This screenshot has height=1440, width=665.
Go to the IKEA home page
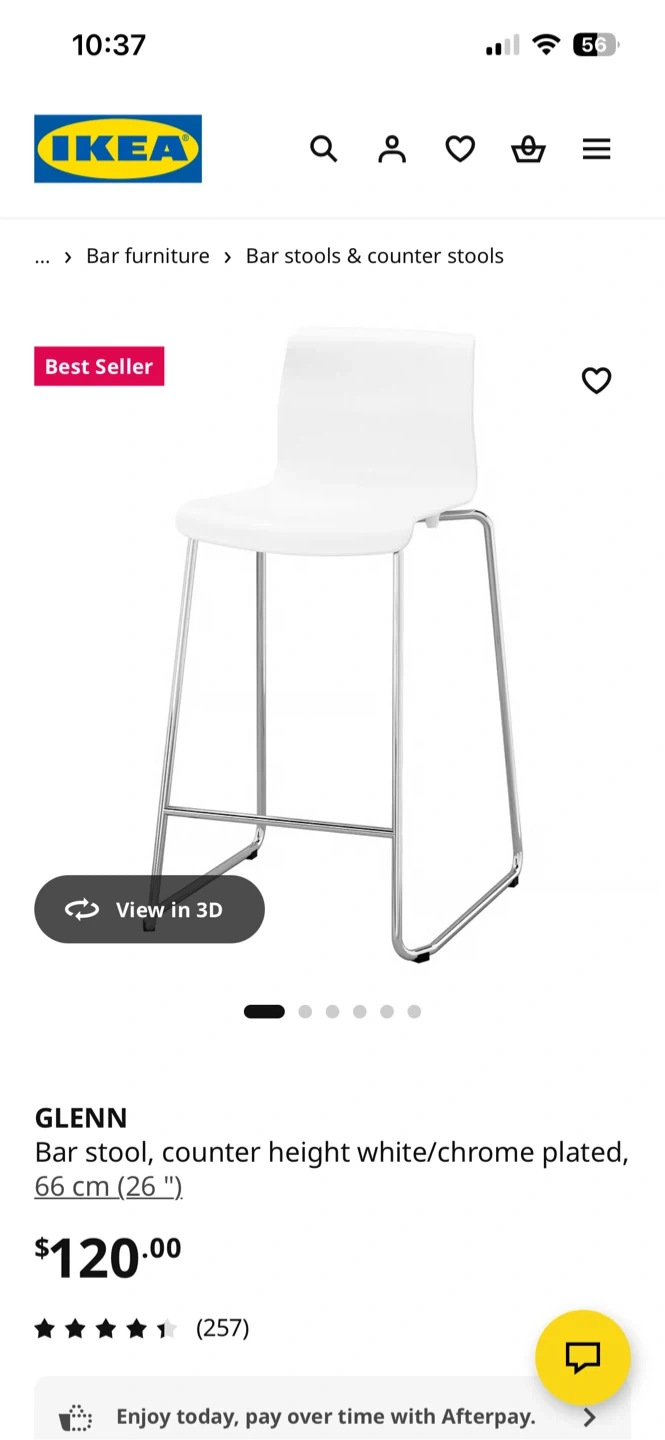click(118, 149)
